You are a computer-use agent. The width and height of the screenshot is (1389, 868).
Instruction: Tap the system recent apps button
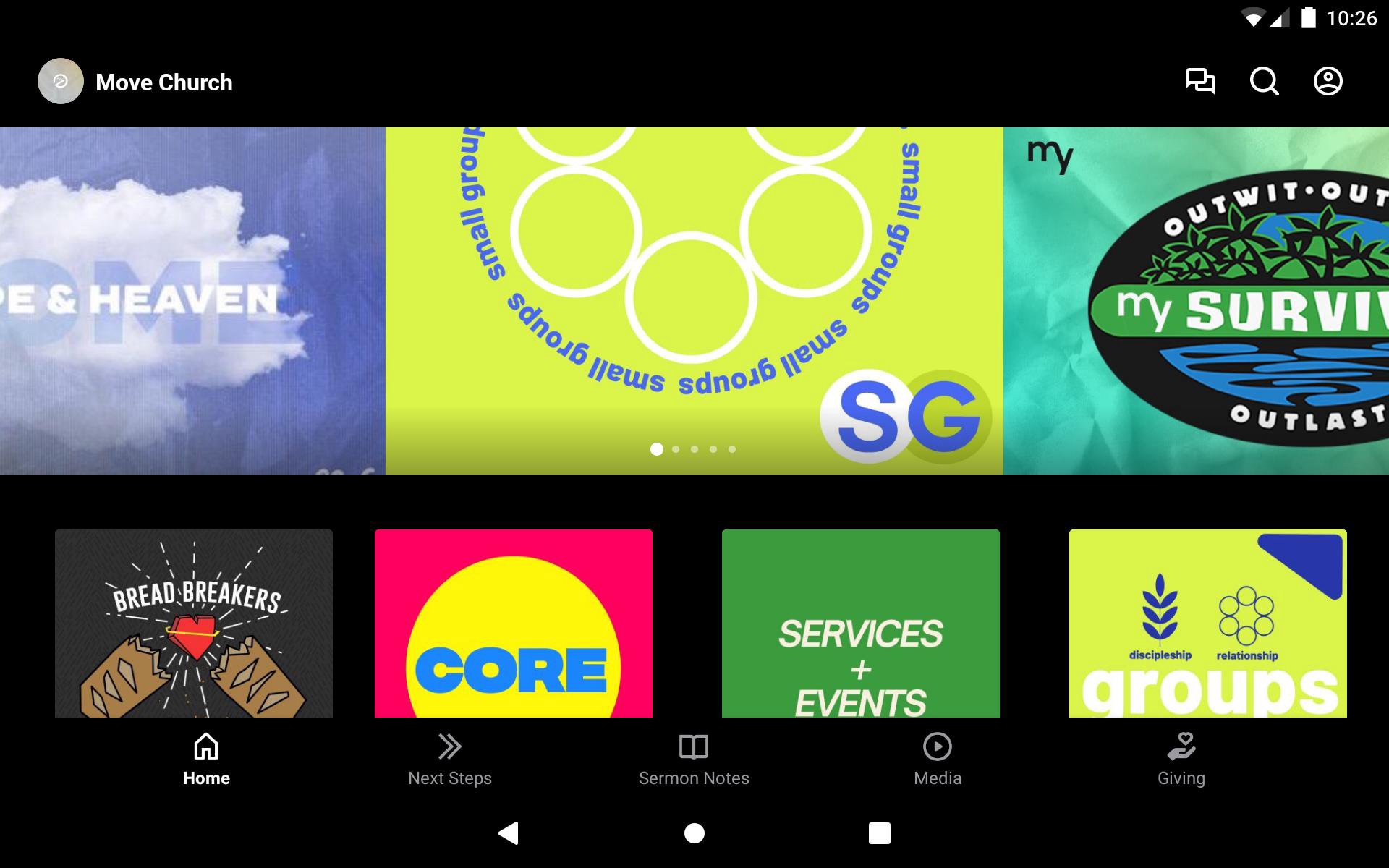click(879, 833)
